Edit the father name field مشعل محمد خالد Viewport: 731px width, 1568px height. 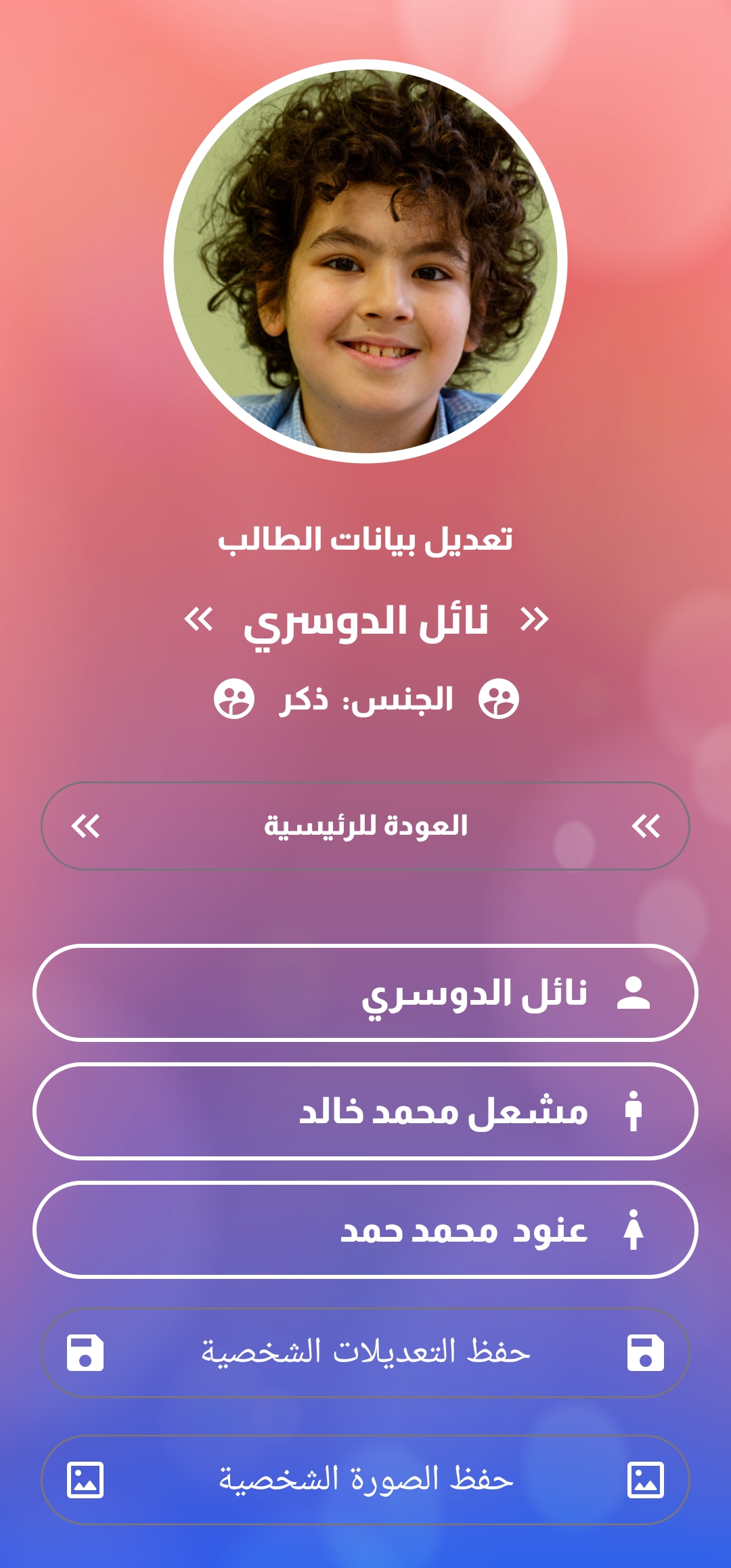point(365,1111)
